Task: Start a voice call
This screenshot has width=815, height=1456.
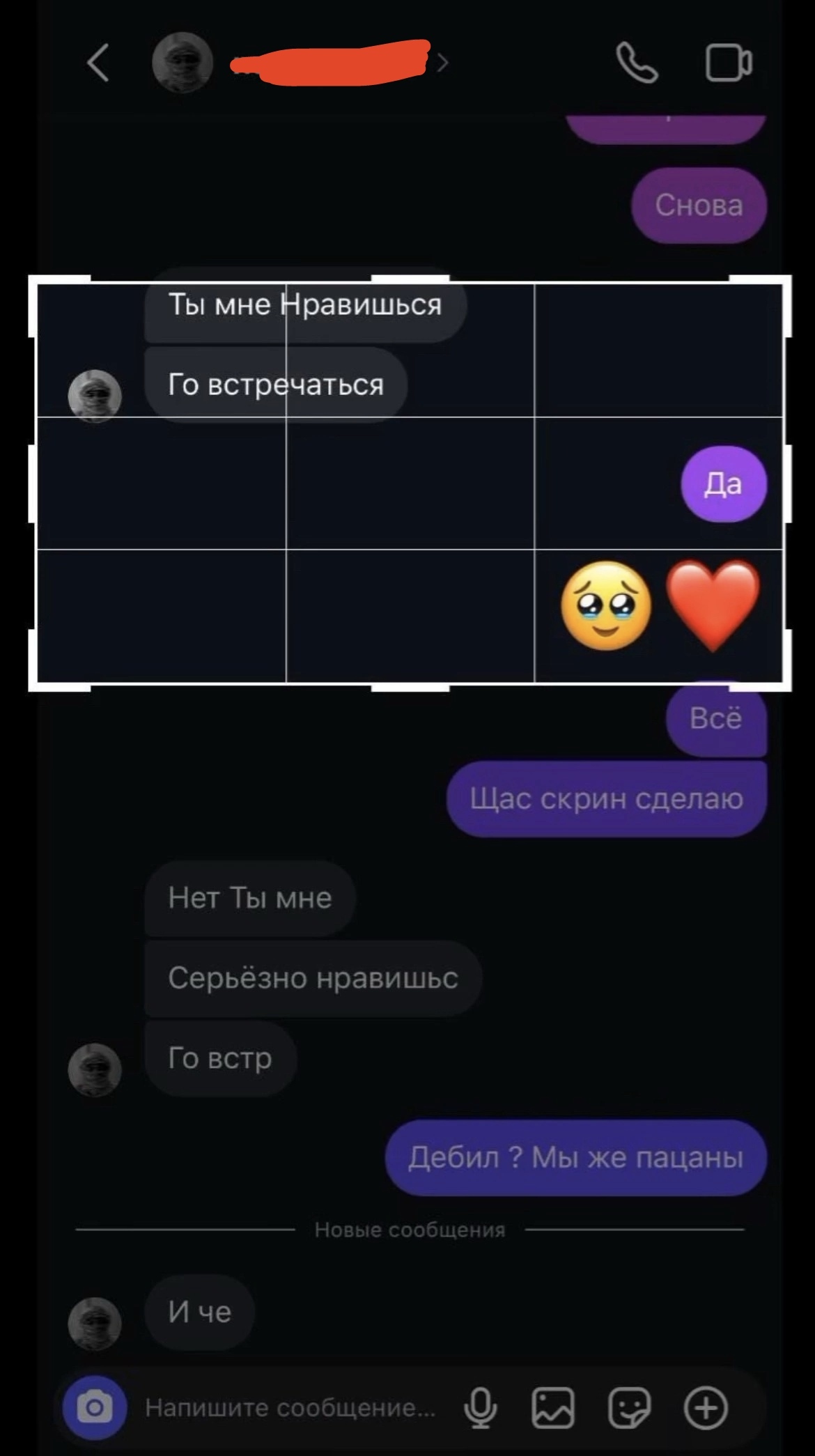Action: click(637, 63)
